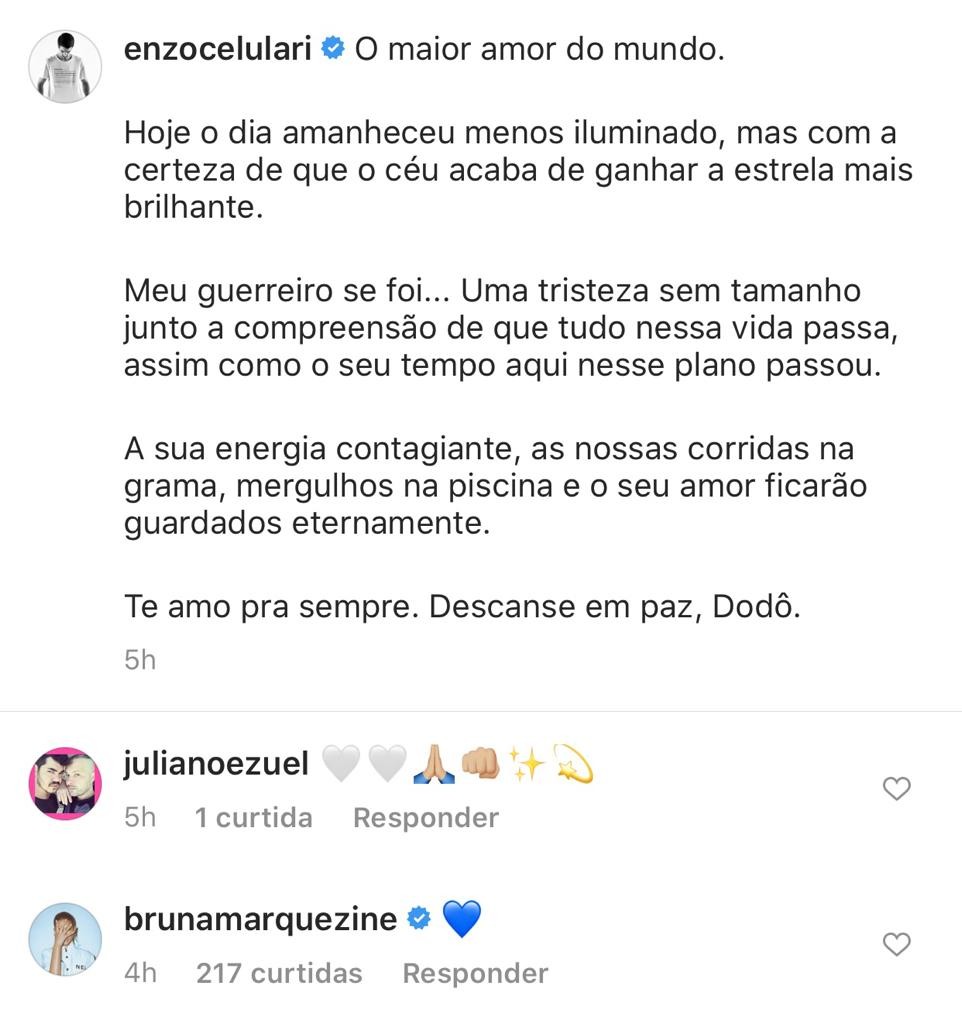Like brunamarquezine's comment
This screenshot has height=1024, width=962.
click(x=897, y=944)
